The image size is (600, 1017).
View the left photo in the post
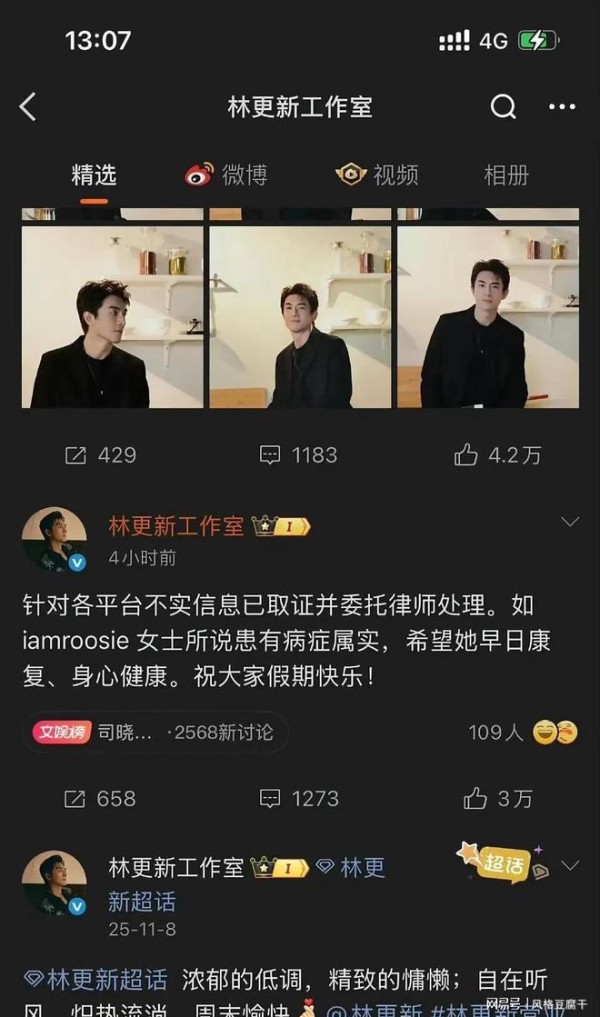[x=113, y=315]
